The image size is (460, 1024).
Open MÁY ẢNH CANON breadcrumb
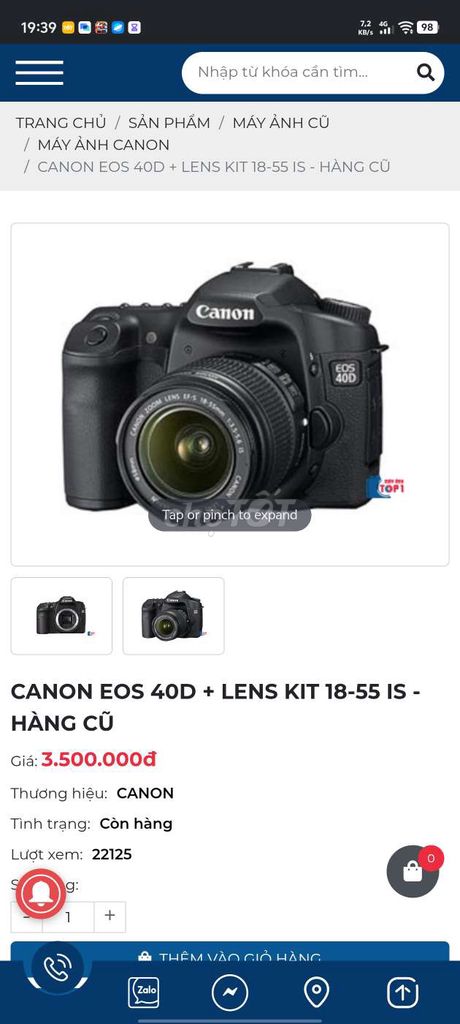click(x=103, y=145)
